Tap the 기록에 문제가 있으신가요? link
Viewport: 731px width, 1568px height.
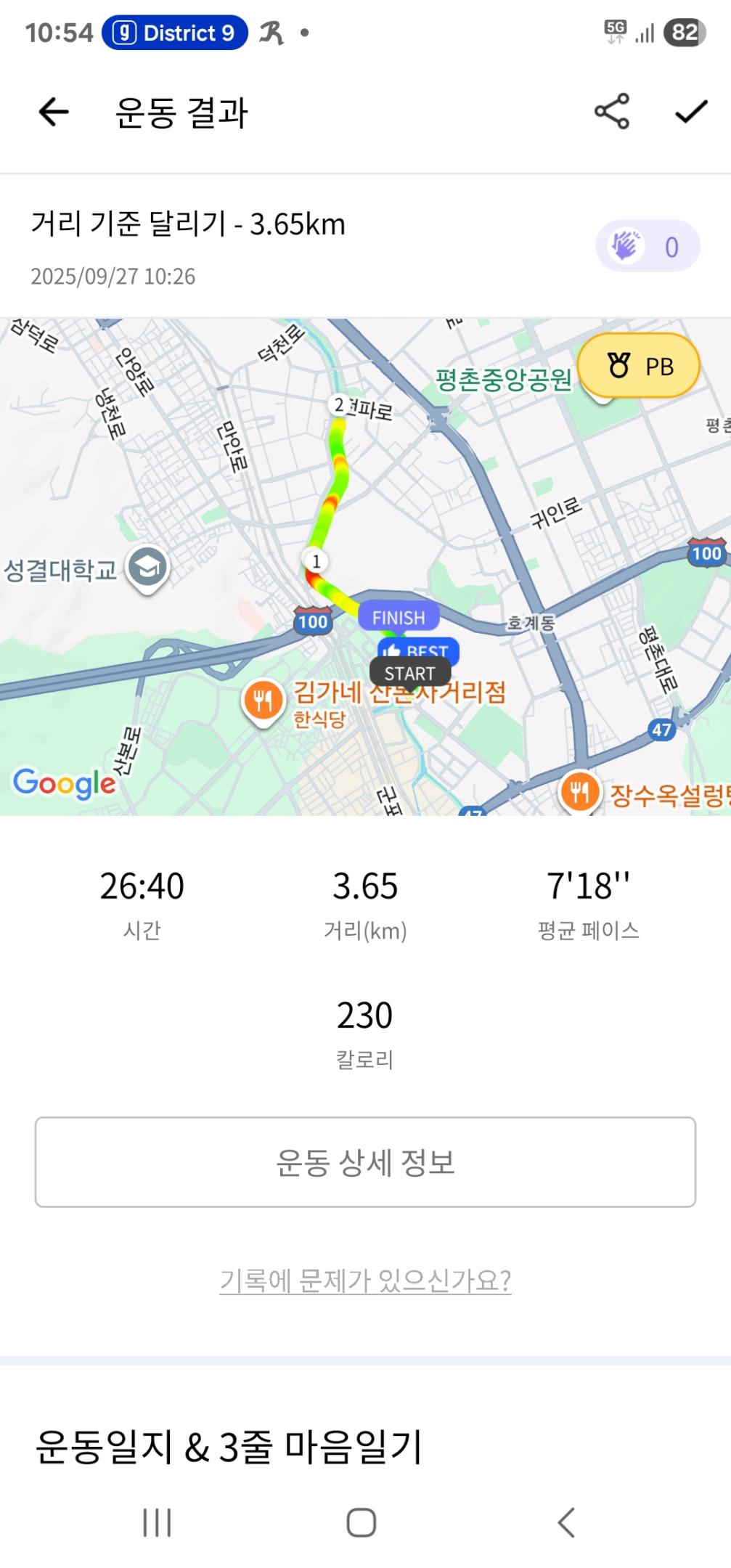pyautogui.click(x=365, y=1281)
